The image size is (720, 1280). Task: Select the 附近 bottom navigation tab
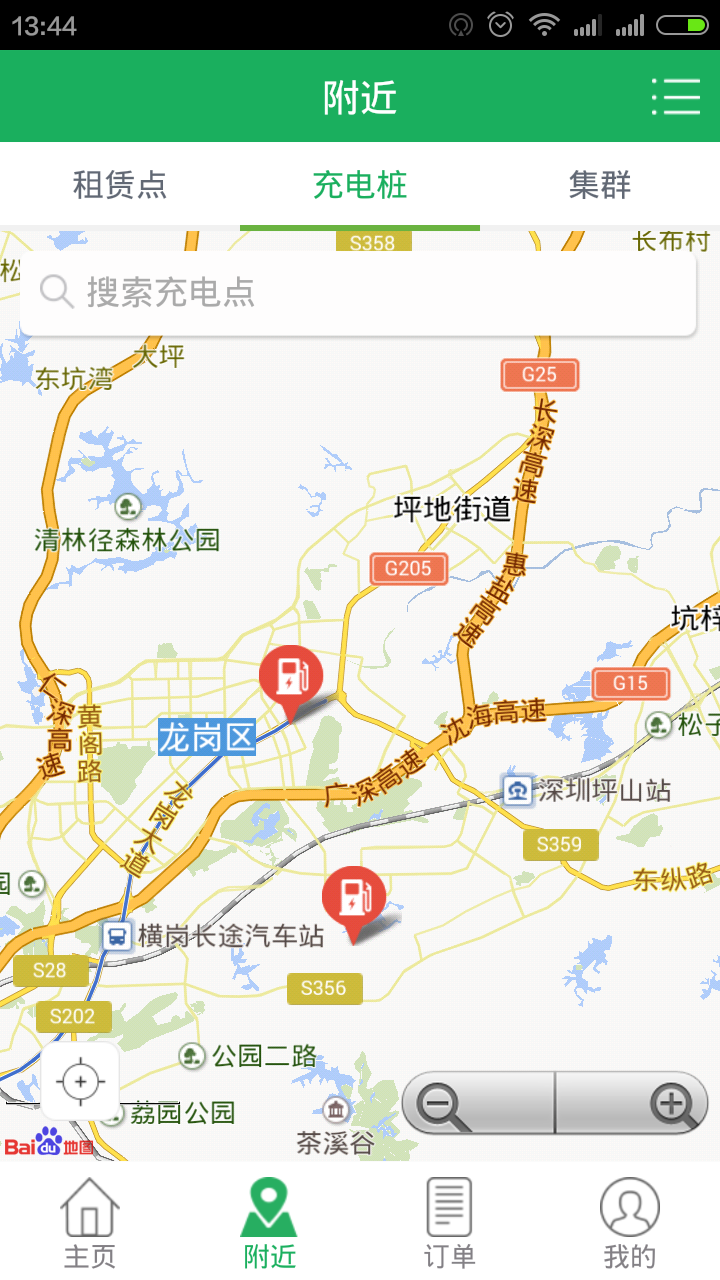(269, 1222)
